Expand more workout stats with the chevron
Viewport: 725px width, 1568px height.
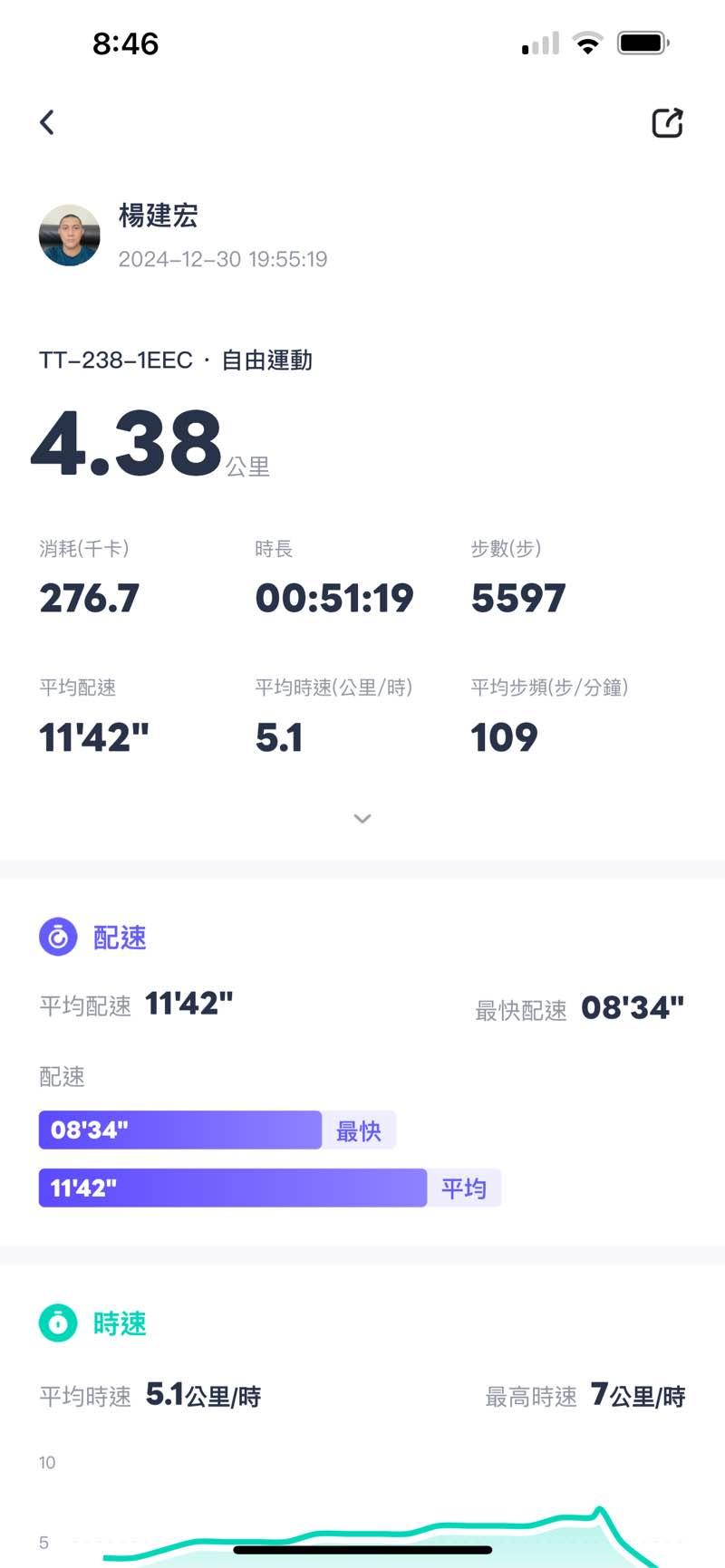362,818
